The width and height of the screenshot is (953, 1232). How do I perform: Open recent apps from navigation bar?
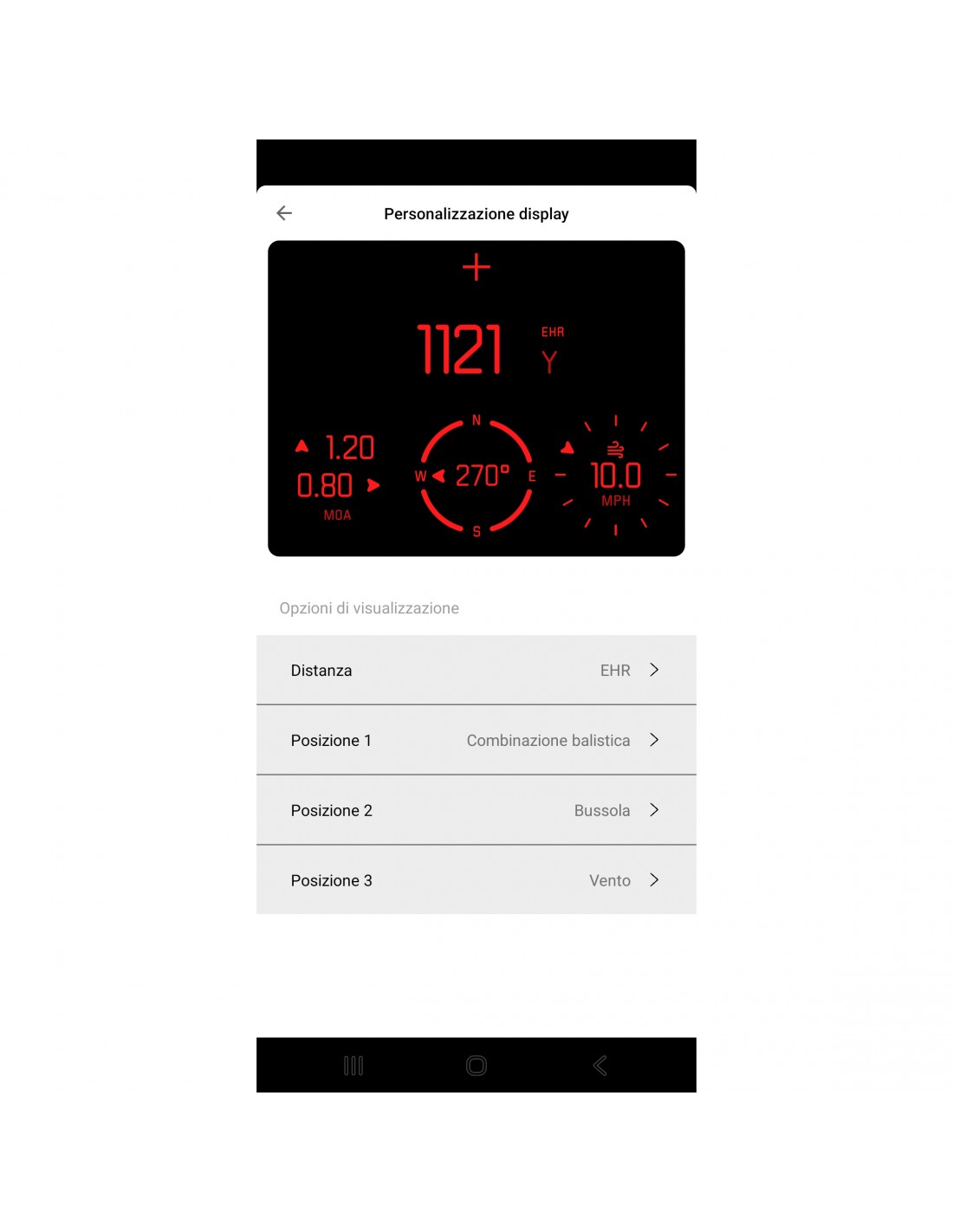(353, 1066)
